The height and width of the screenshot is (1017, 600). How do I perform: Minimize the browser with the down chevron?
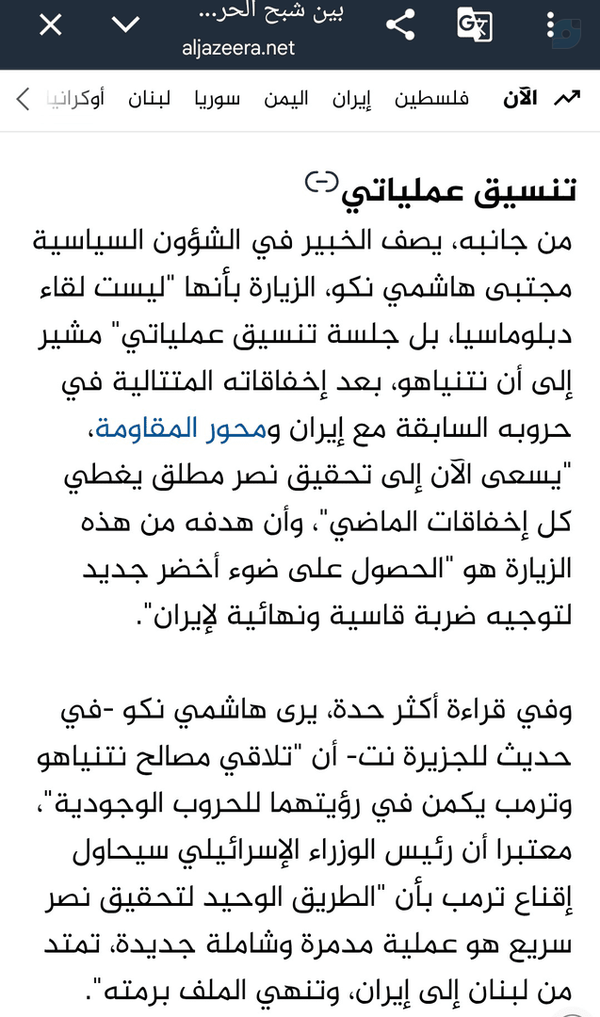click(126, 25)
